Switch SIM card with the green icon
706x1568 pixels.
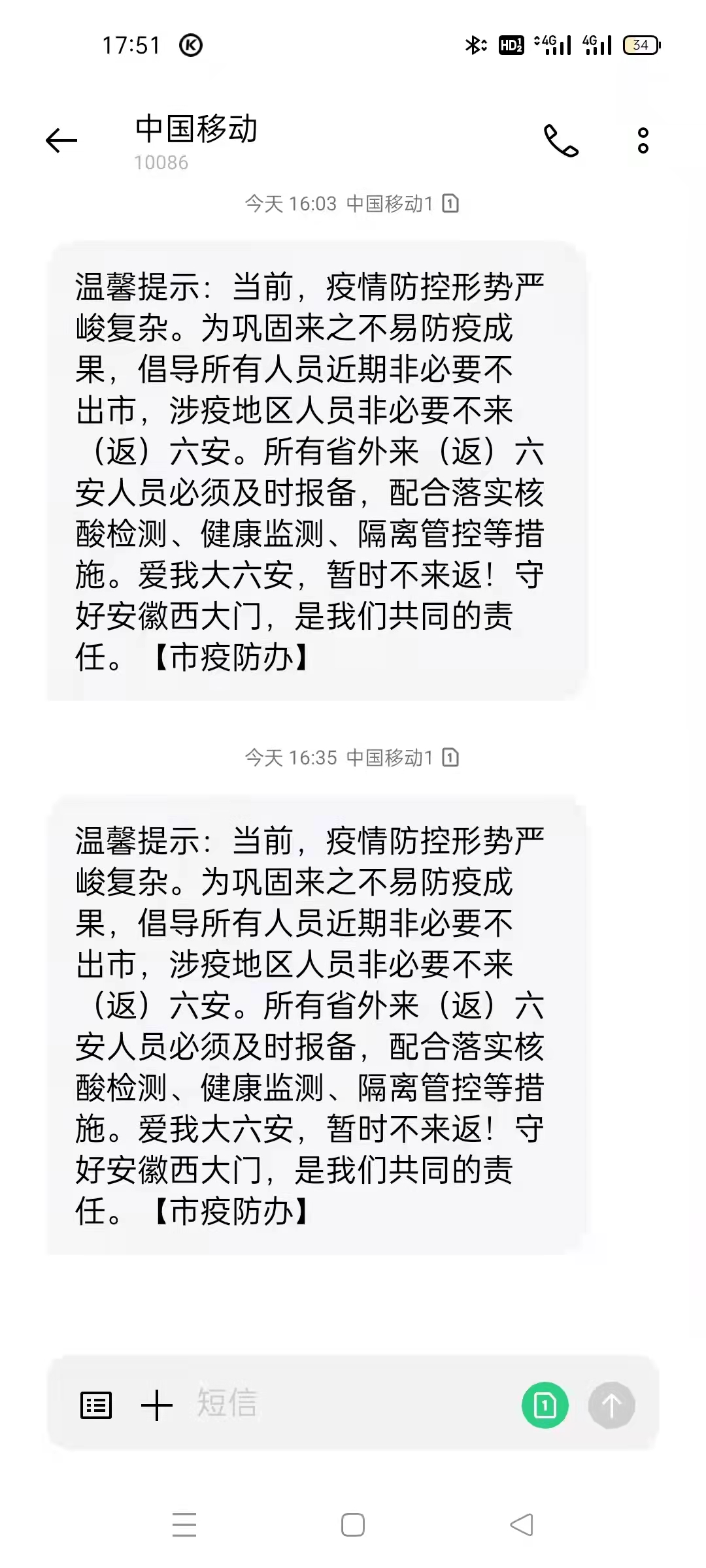coord(545,1405)
